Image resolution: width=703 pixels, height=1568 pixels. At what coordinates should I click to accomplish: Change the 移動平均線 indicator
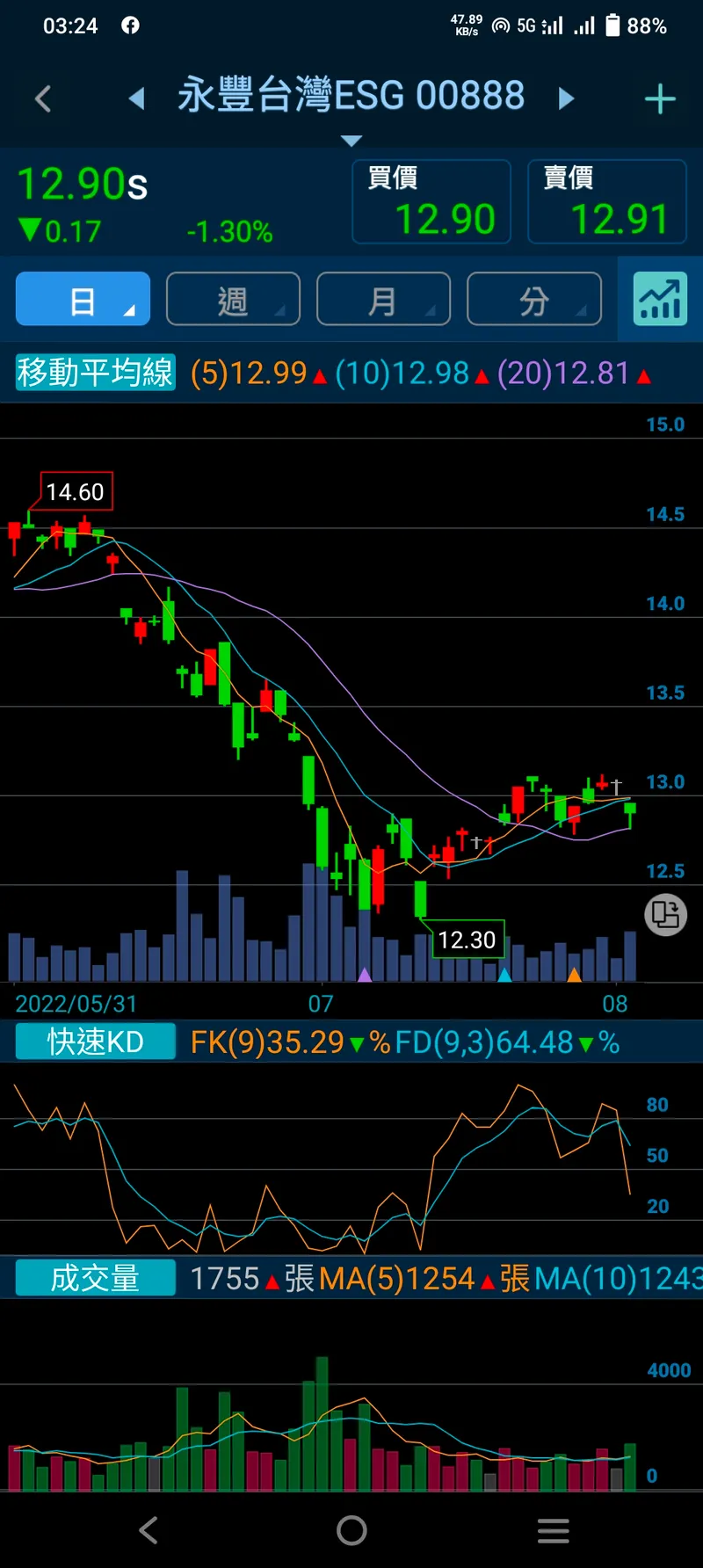[x=96, y=373]
